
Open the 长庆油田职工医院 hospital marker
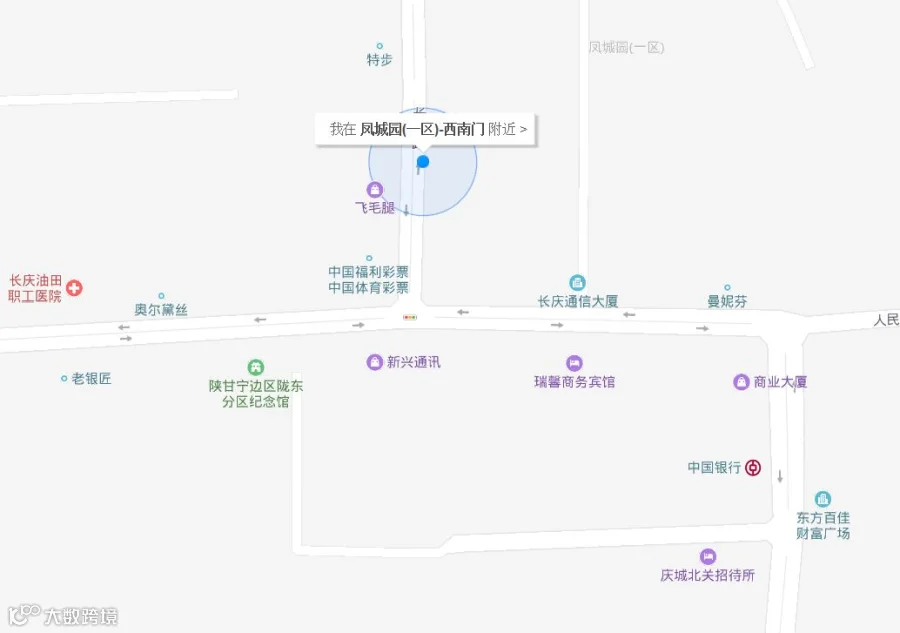[74, 288]
